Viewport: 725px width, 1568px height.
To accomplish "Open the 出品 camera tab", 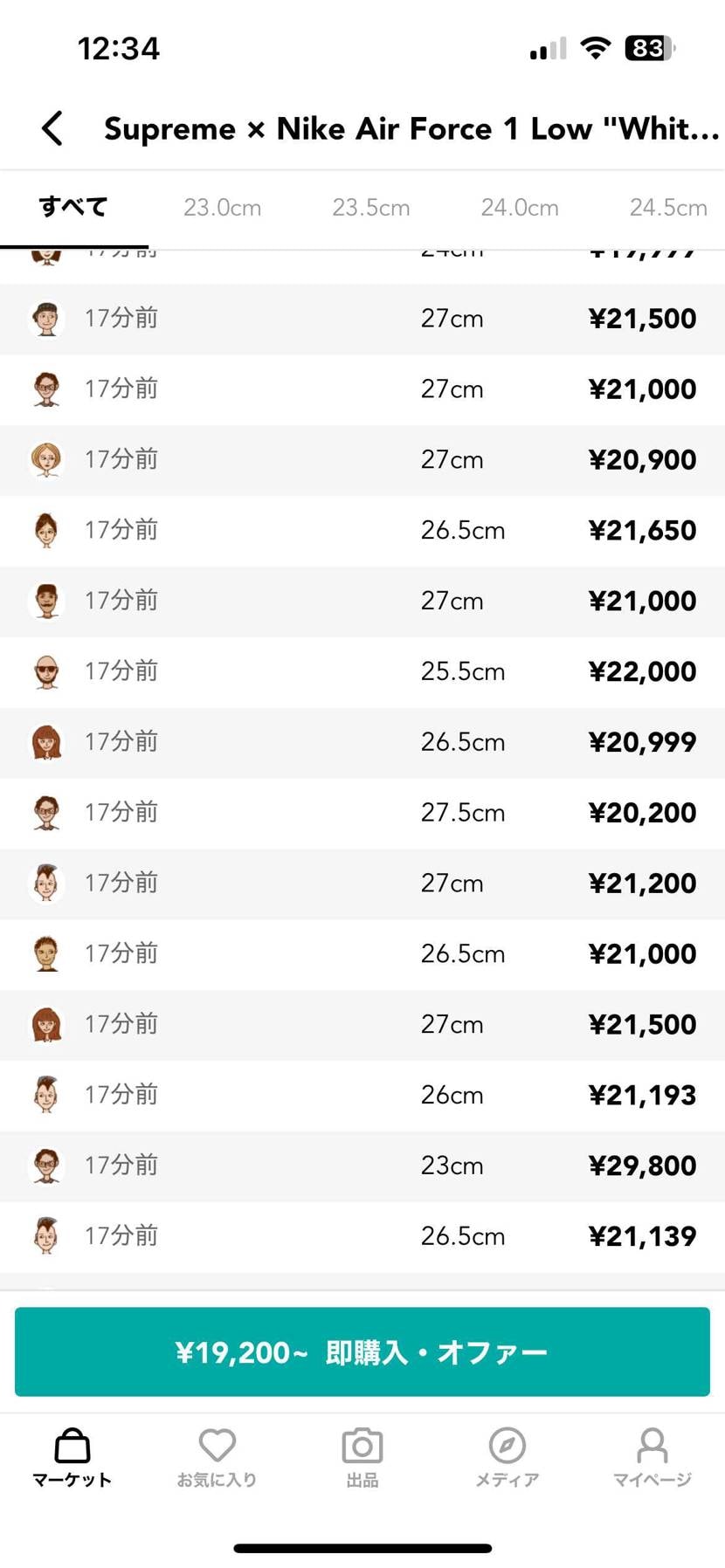I will tap(362, 1457).
